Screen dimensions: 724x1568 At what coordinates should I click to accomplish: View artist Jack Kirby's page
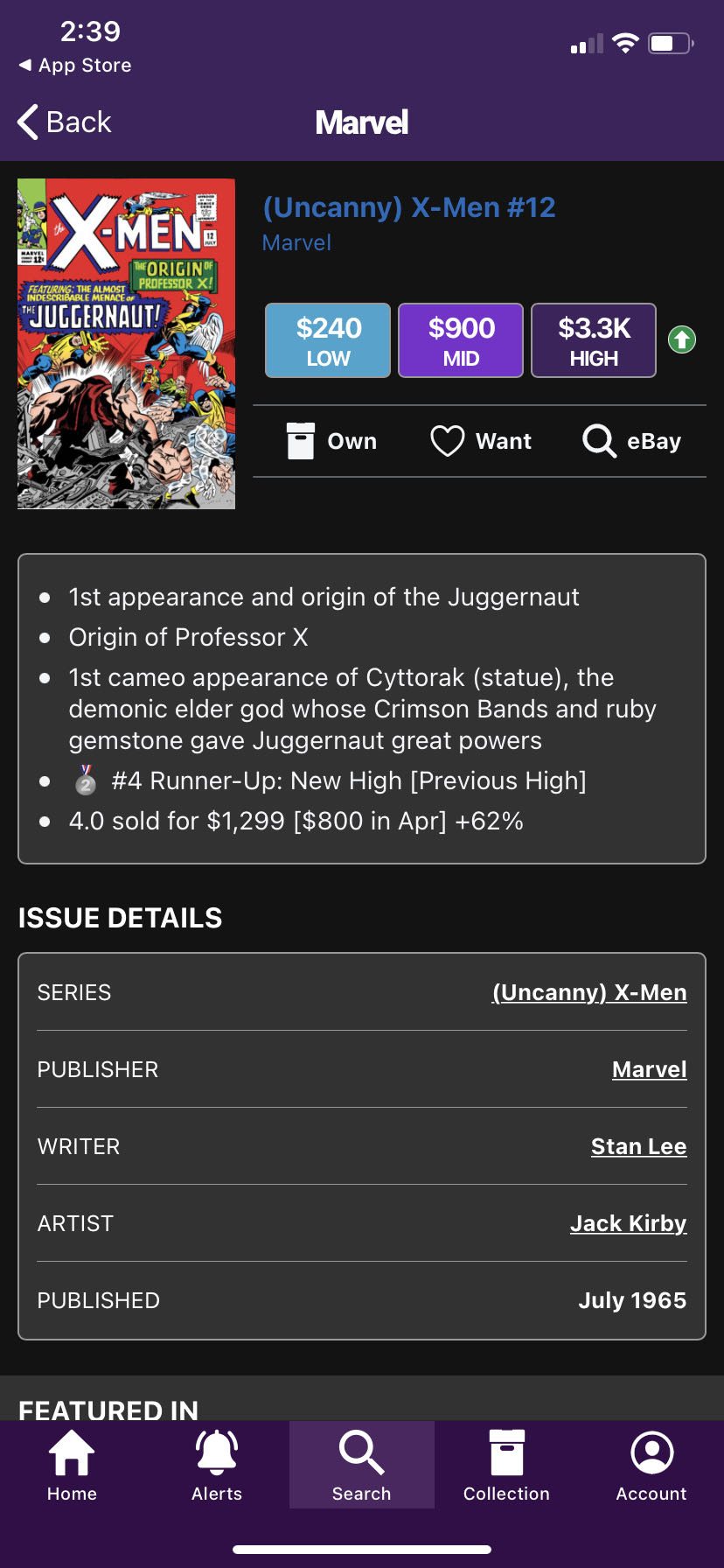pos(628,1223)
